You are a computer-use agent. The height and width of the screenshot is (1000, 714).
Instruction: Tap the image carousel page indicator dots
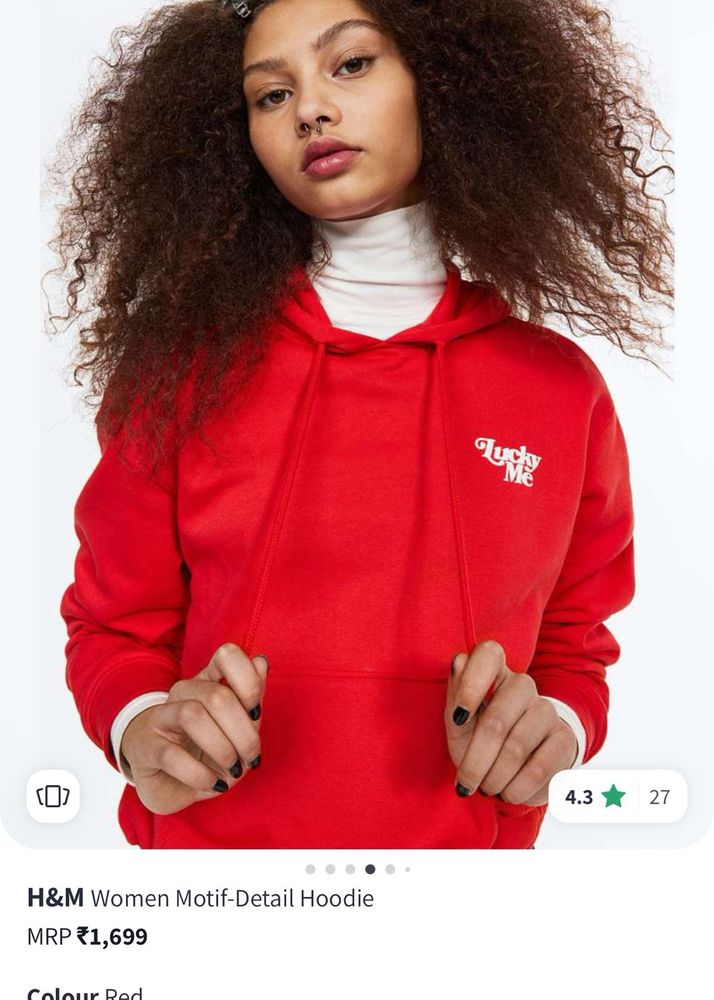pyautogui.click(x=357, y=869)
